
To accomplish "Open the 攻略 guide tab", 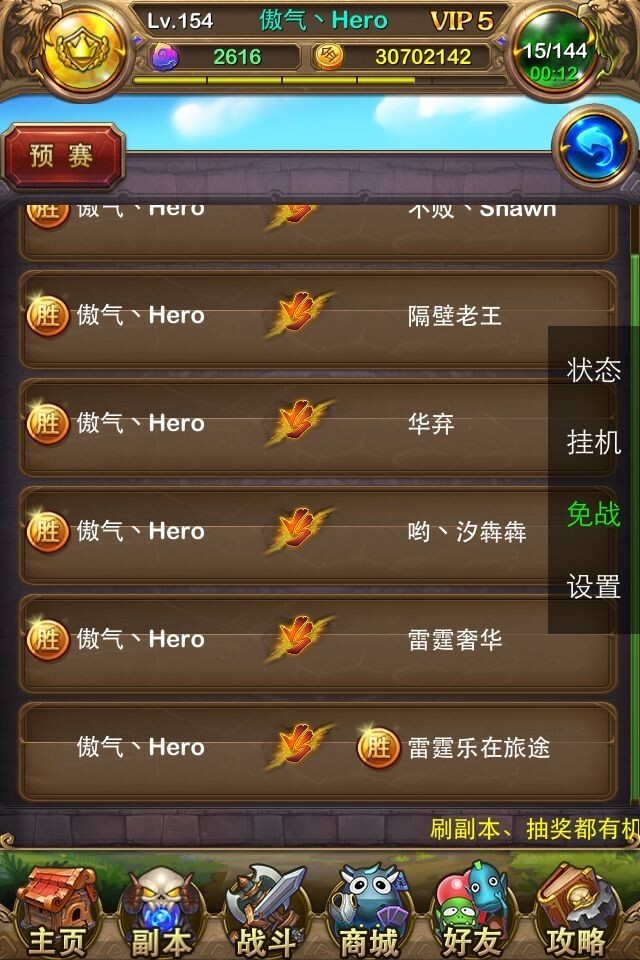I will click(x=577, y=908).
